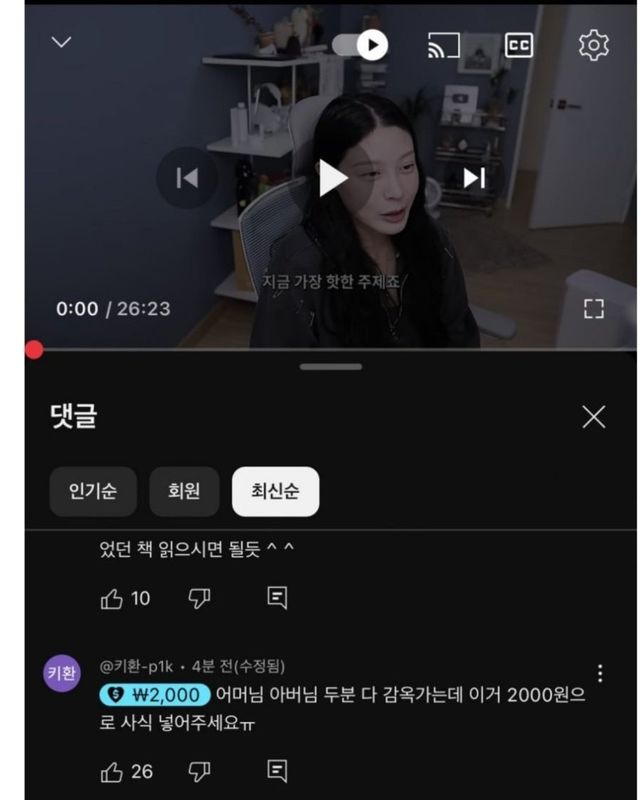The image size is (640, 800).
Task: Reply to @키환-p1k's ₩2,000 comment
Action: tap(277, 771)
